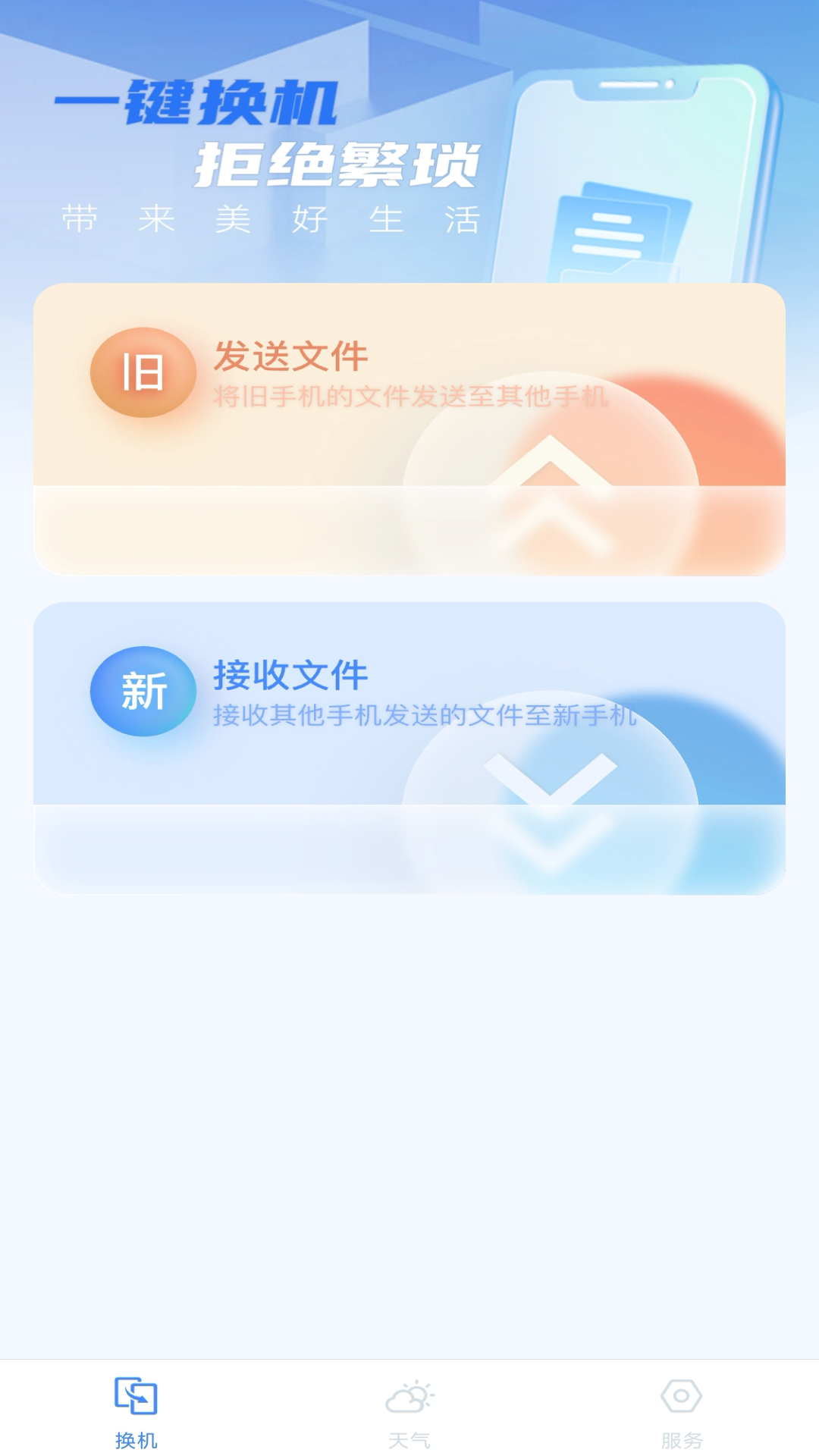Open the 发送文件 card for the old phone
The image size is (819, 1456).
[x=409, y=428]
